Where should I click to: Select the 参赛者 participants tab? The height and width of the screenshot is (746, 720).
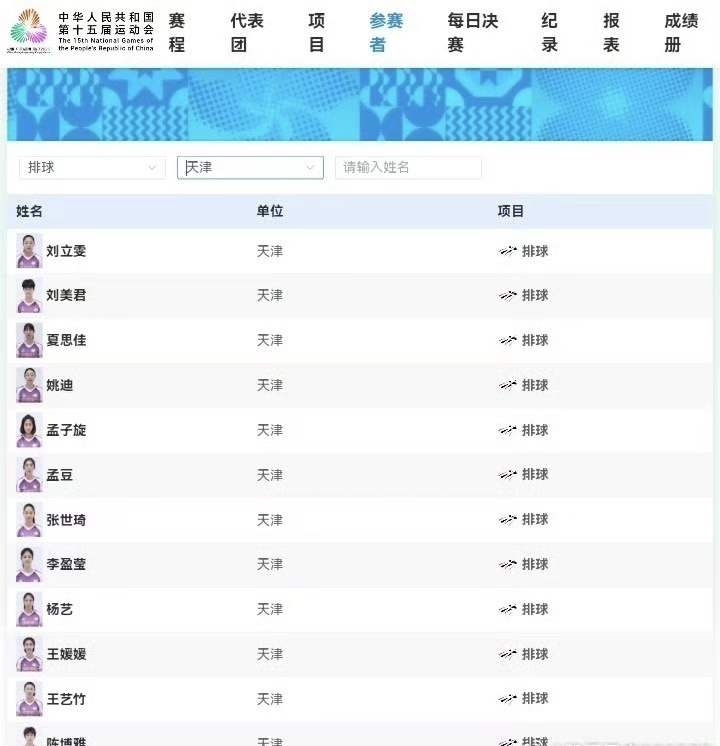(x=385, y=32)
